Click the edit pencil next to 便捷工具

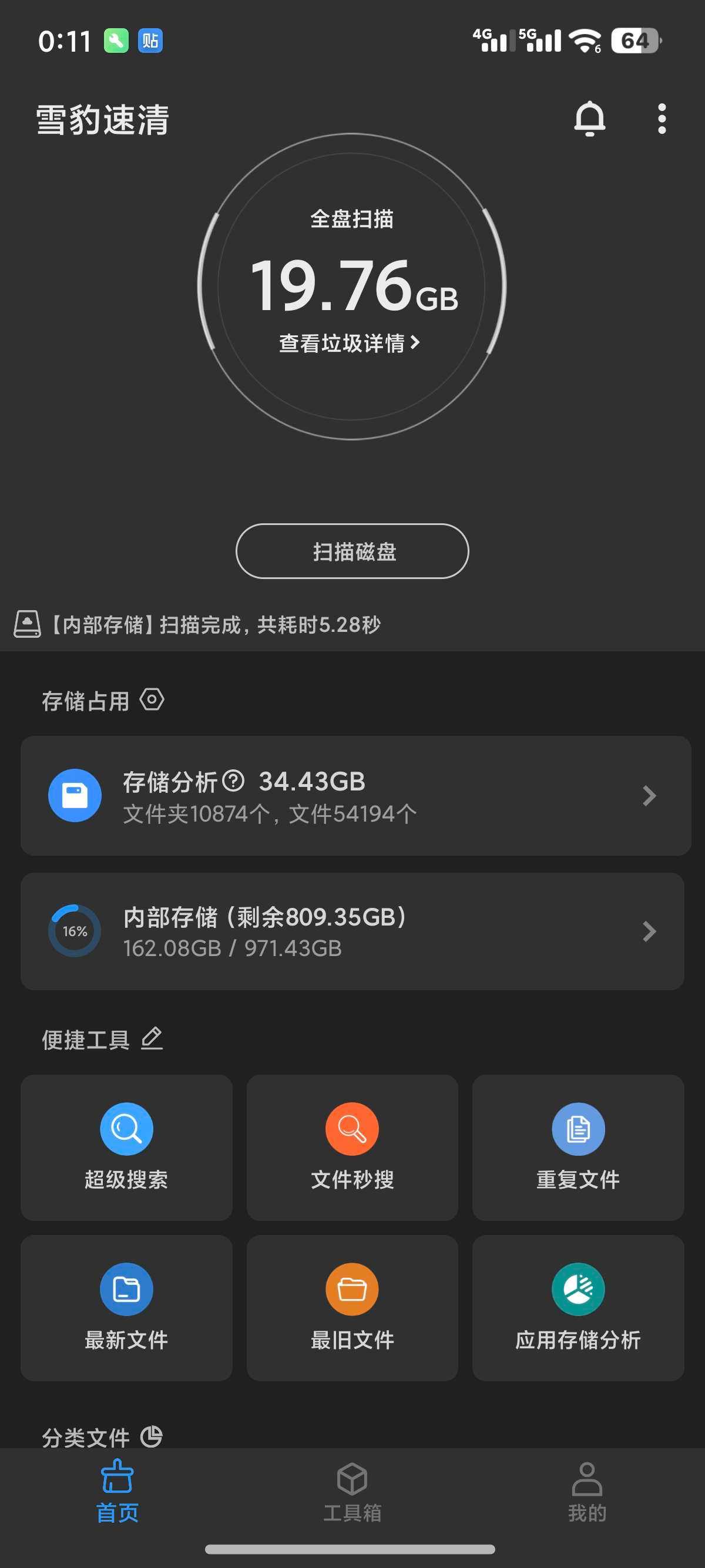coord(152,1038)
